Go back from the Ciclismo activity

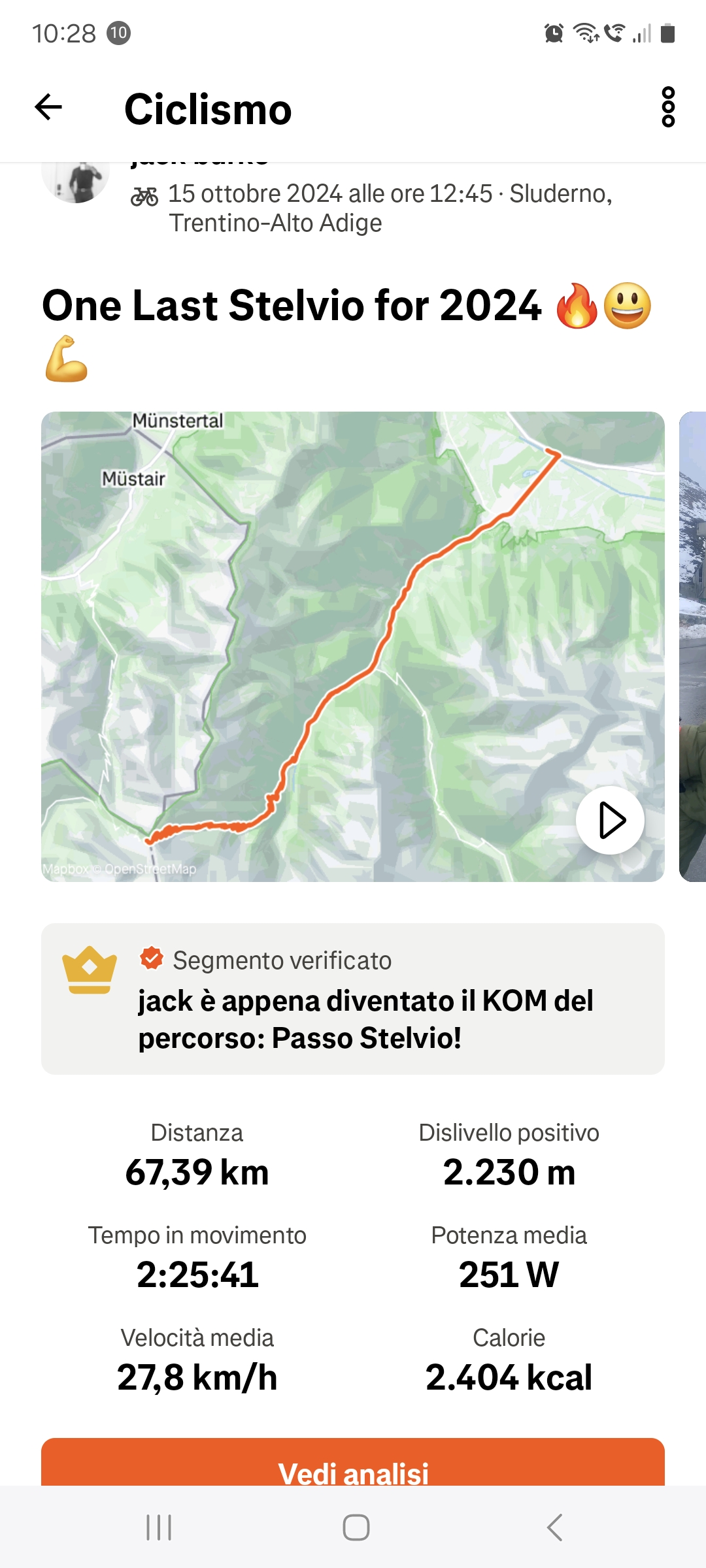point(48,107)
